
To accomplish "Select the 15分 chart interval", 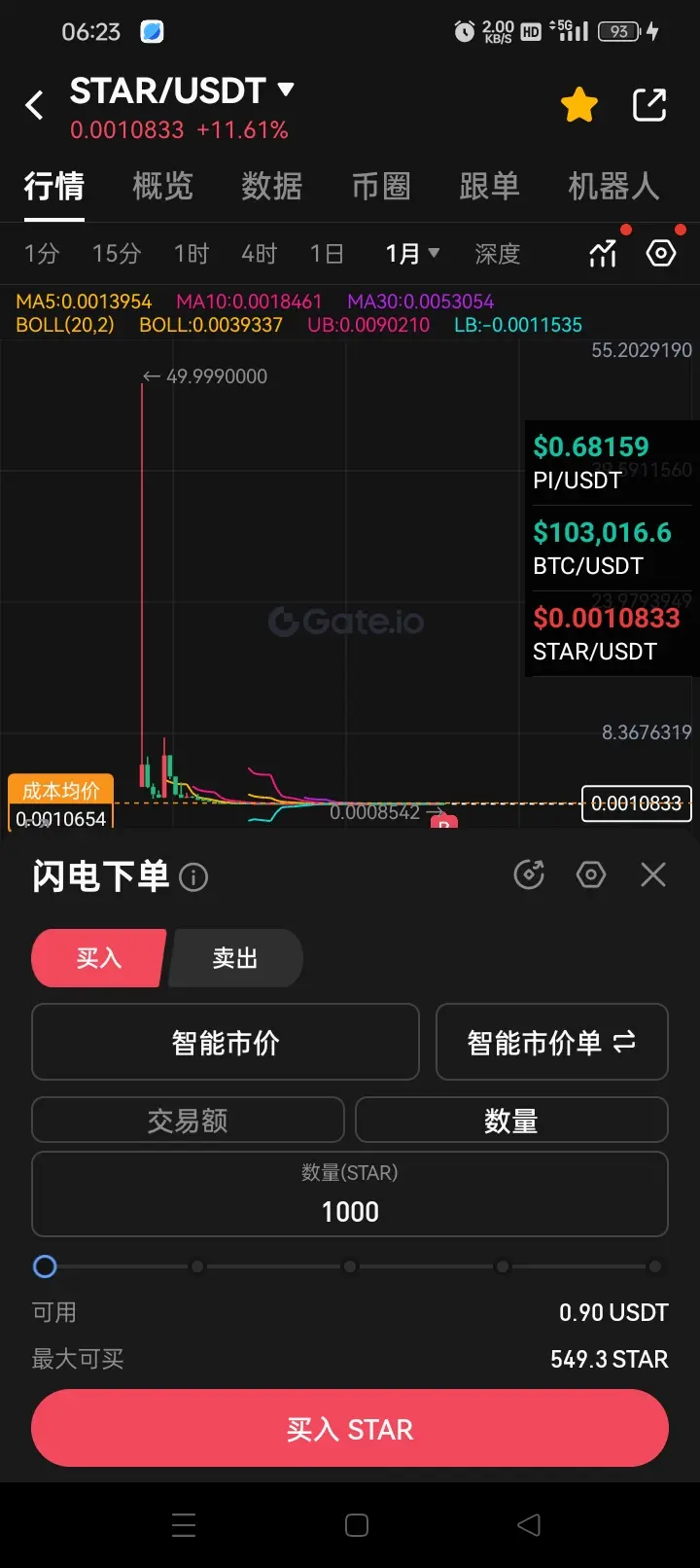I will click(117, 254).
